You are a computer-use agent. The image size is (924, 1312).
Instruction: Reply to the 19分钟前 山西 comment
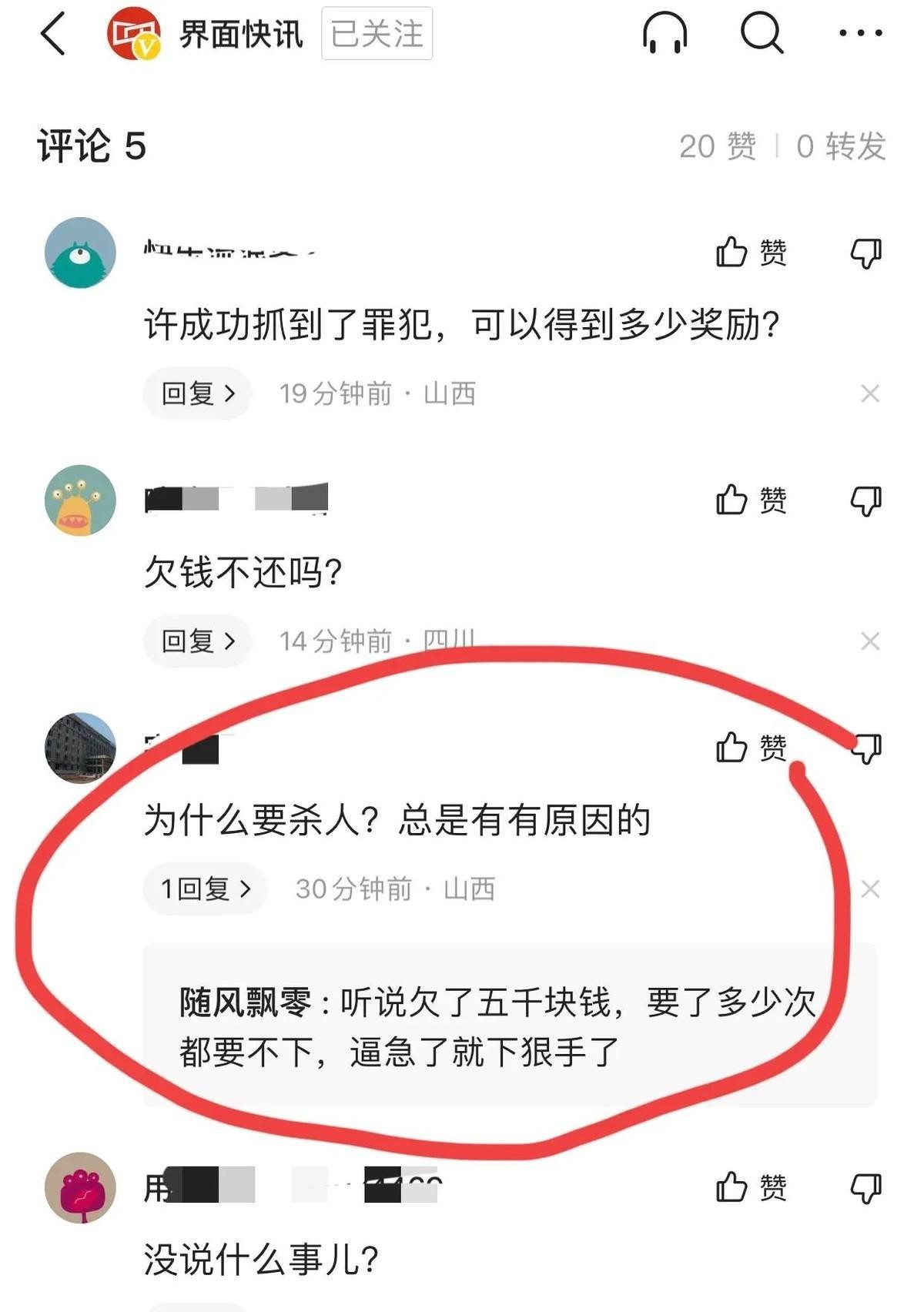198,393
